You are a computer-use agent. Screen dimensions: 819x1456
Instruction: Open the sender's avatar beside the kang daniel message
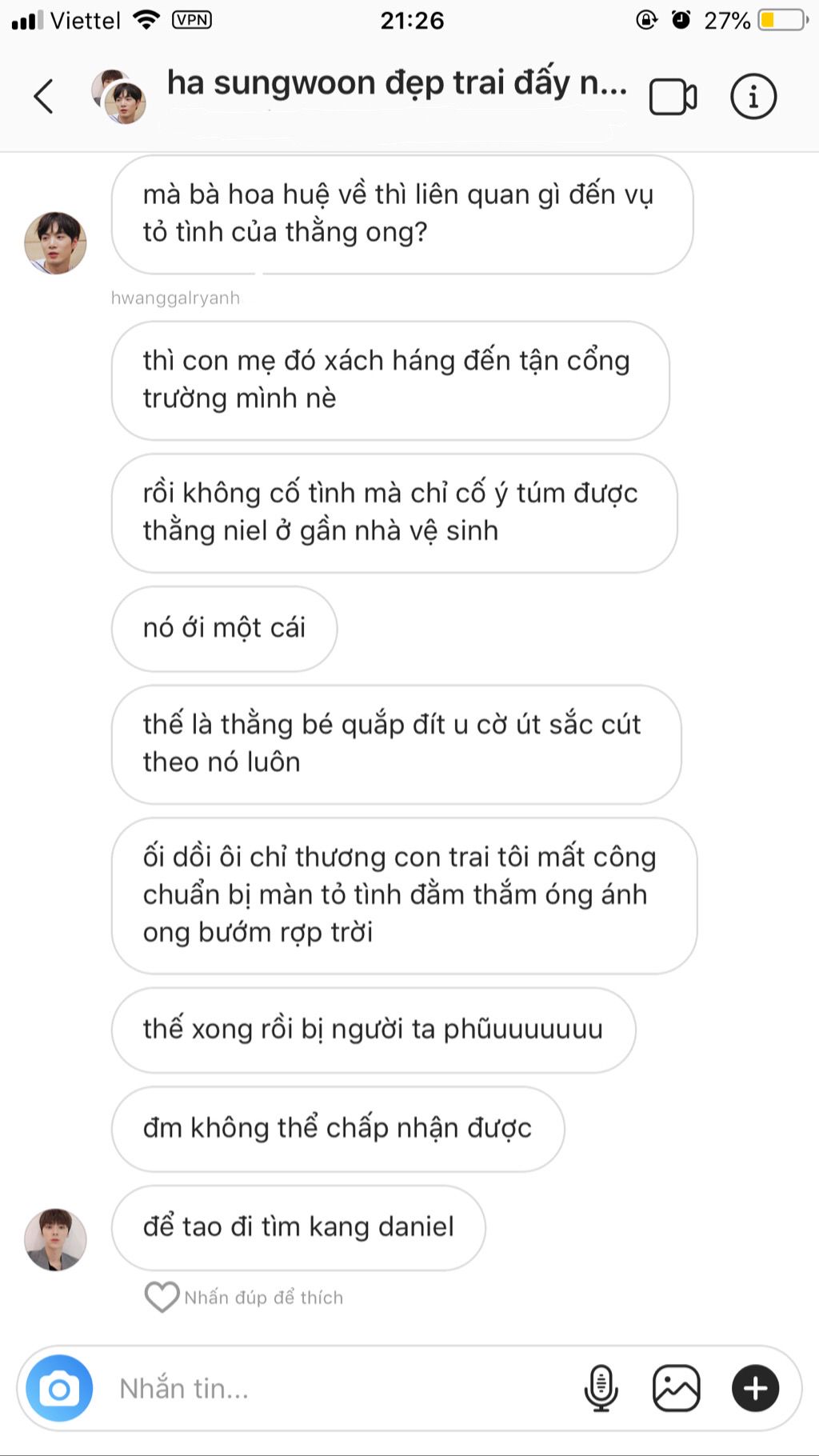[x=55, y=1239]
